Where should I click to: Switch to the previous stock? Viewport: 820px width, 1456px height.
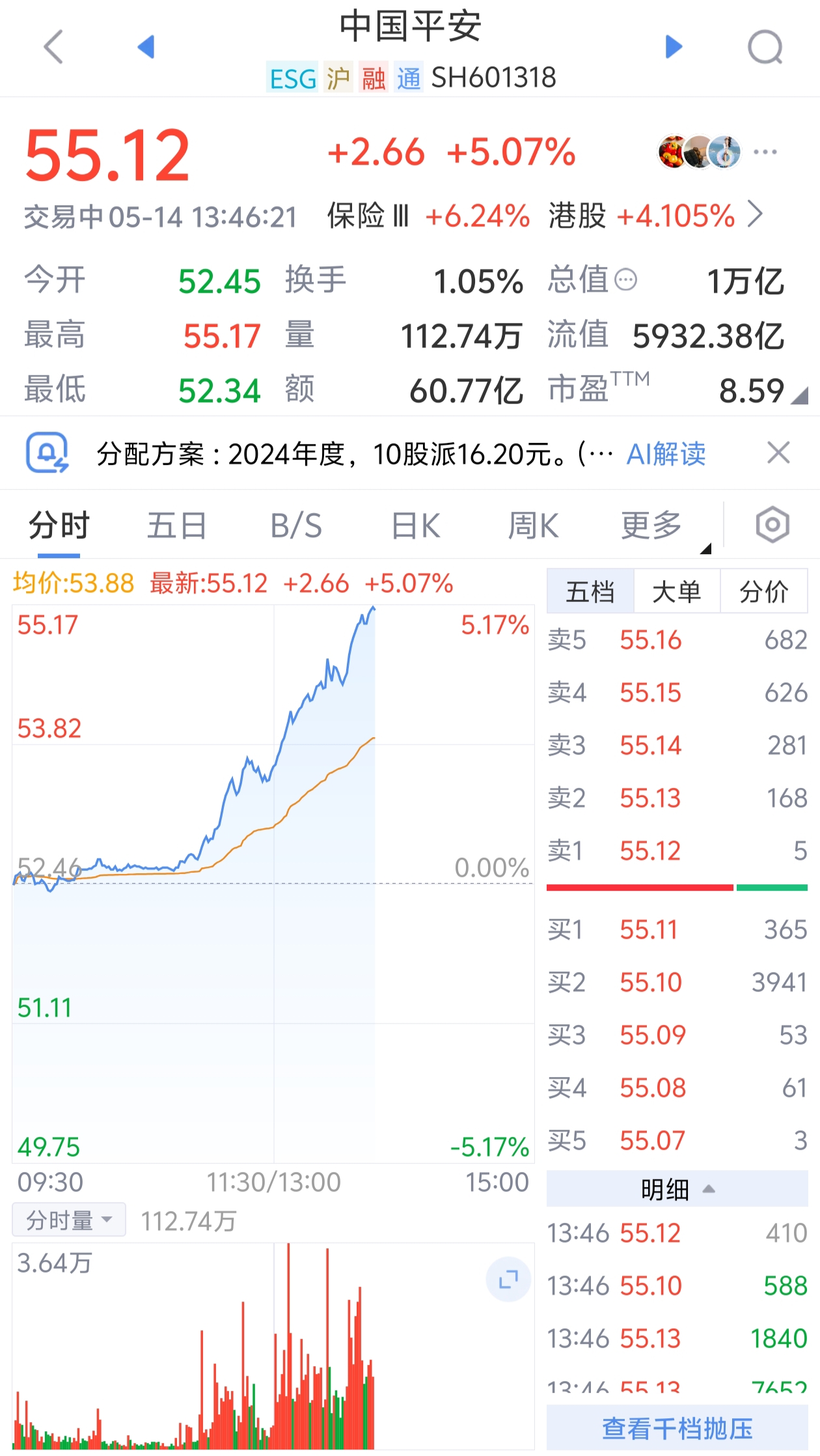[x=146, y=47]
